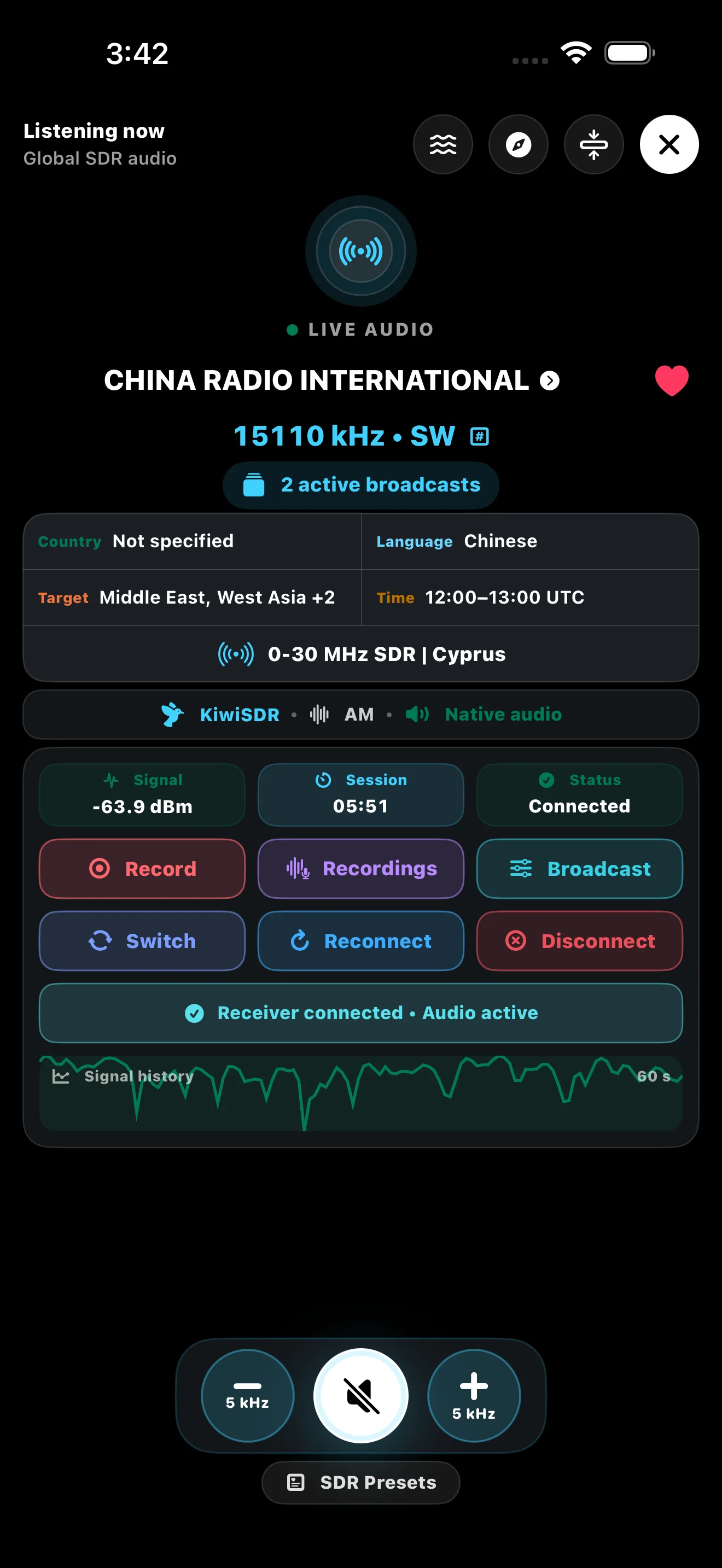
Task: Open saved Recordings
Action: [361, 869]
